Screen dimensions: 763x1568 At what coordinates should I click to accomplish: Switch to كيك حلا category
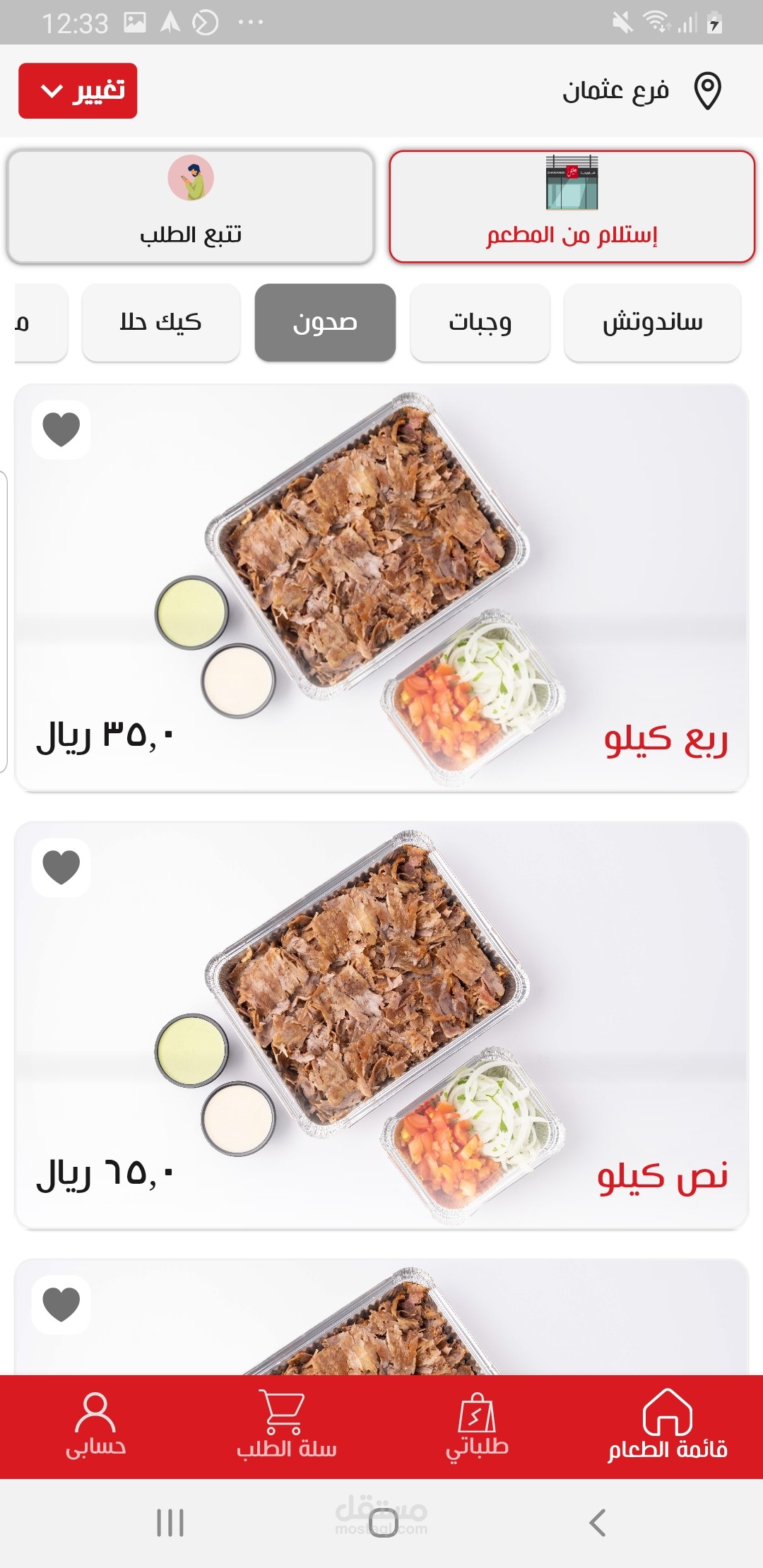coord(161,323)
